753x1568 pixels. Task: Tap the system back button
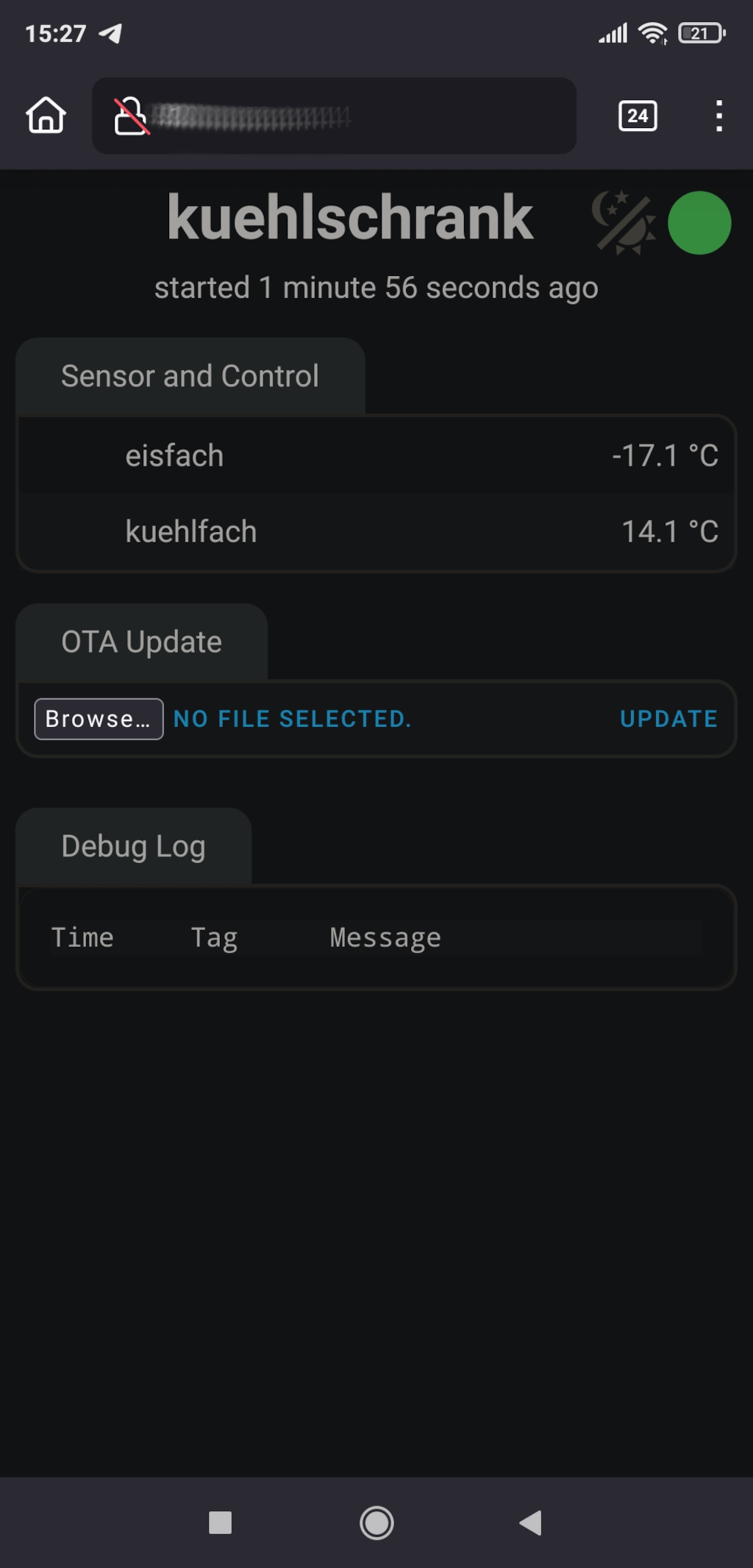click(530, 1522)
